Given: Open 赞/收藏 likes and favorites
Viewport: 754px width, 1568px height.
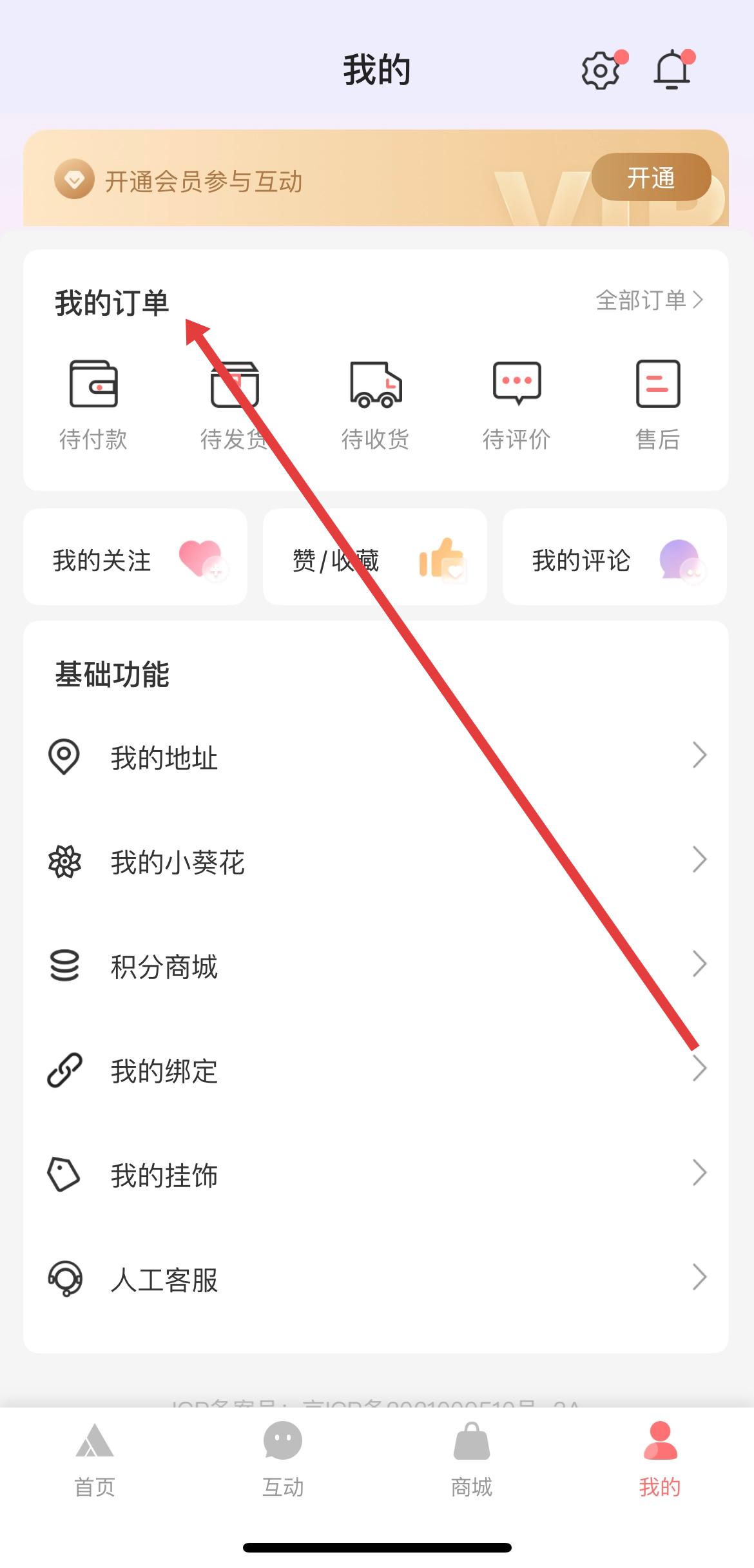Looking at the screenshot, I should coord(375,558).
